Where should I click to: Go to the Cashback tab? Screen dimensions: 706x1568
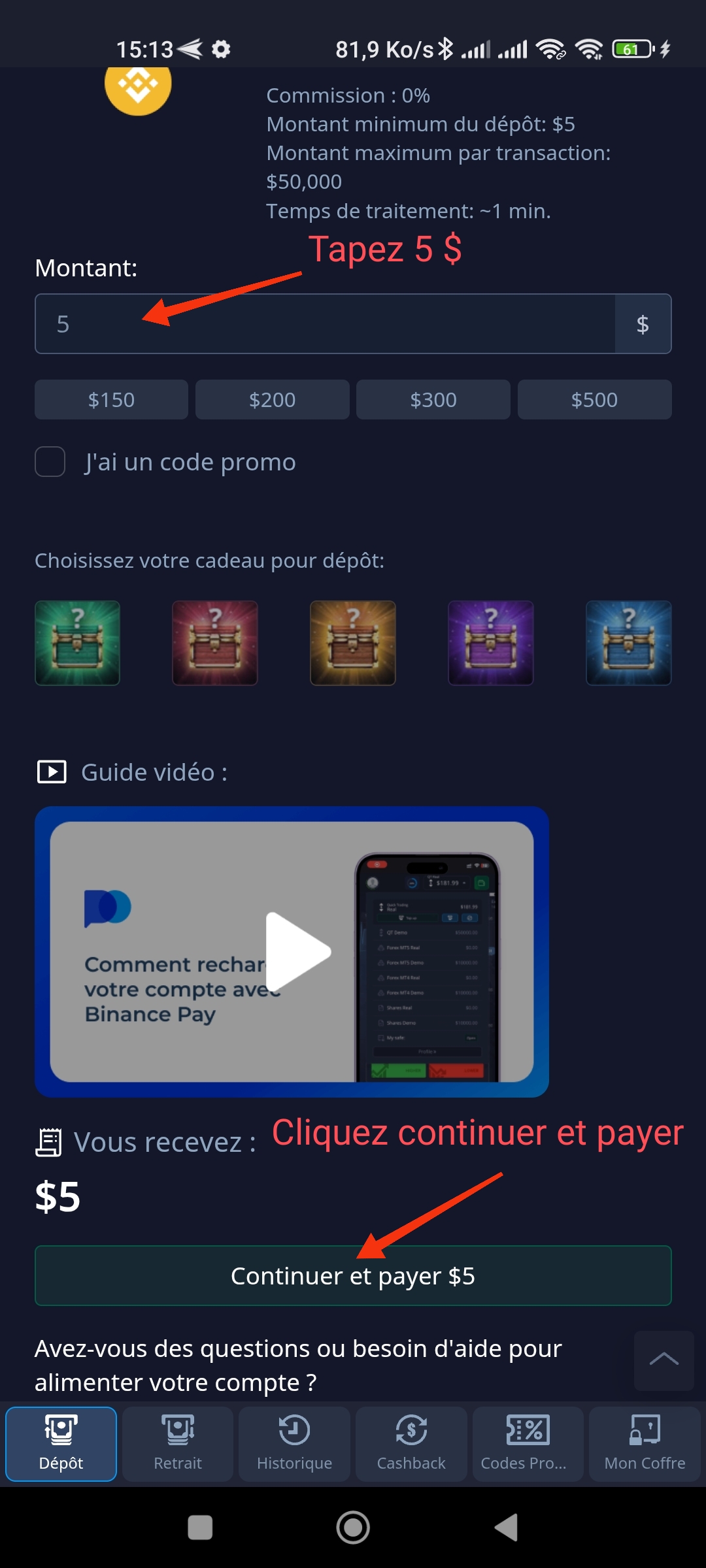[x=411, y=1444]
